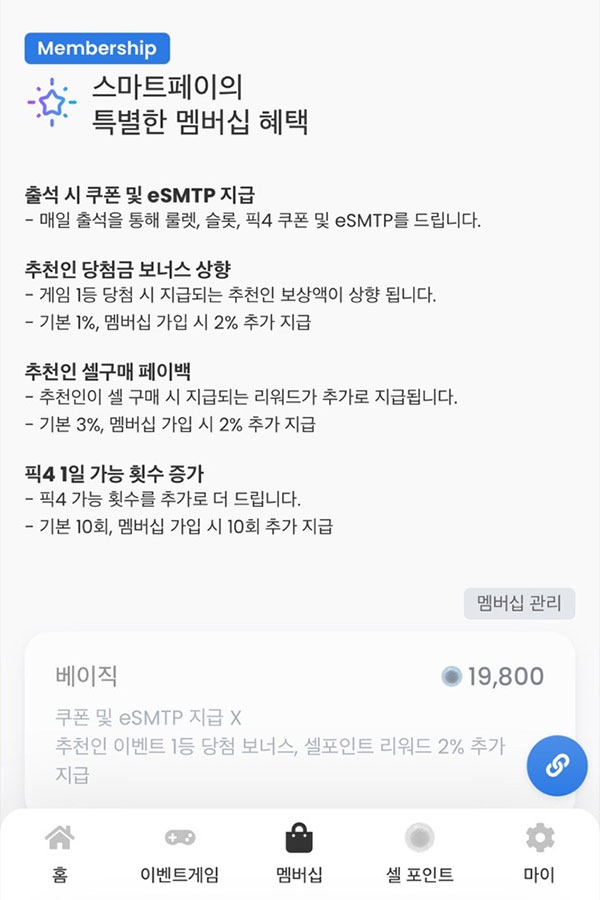Switch to the 이벤트게임 tab

[x=180, y=854]
